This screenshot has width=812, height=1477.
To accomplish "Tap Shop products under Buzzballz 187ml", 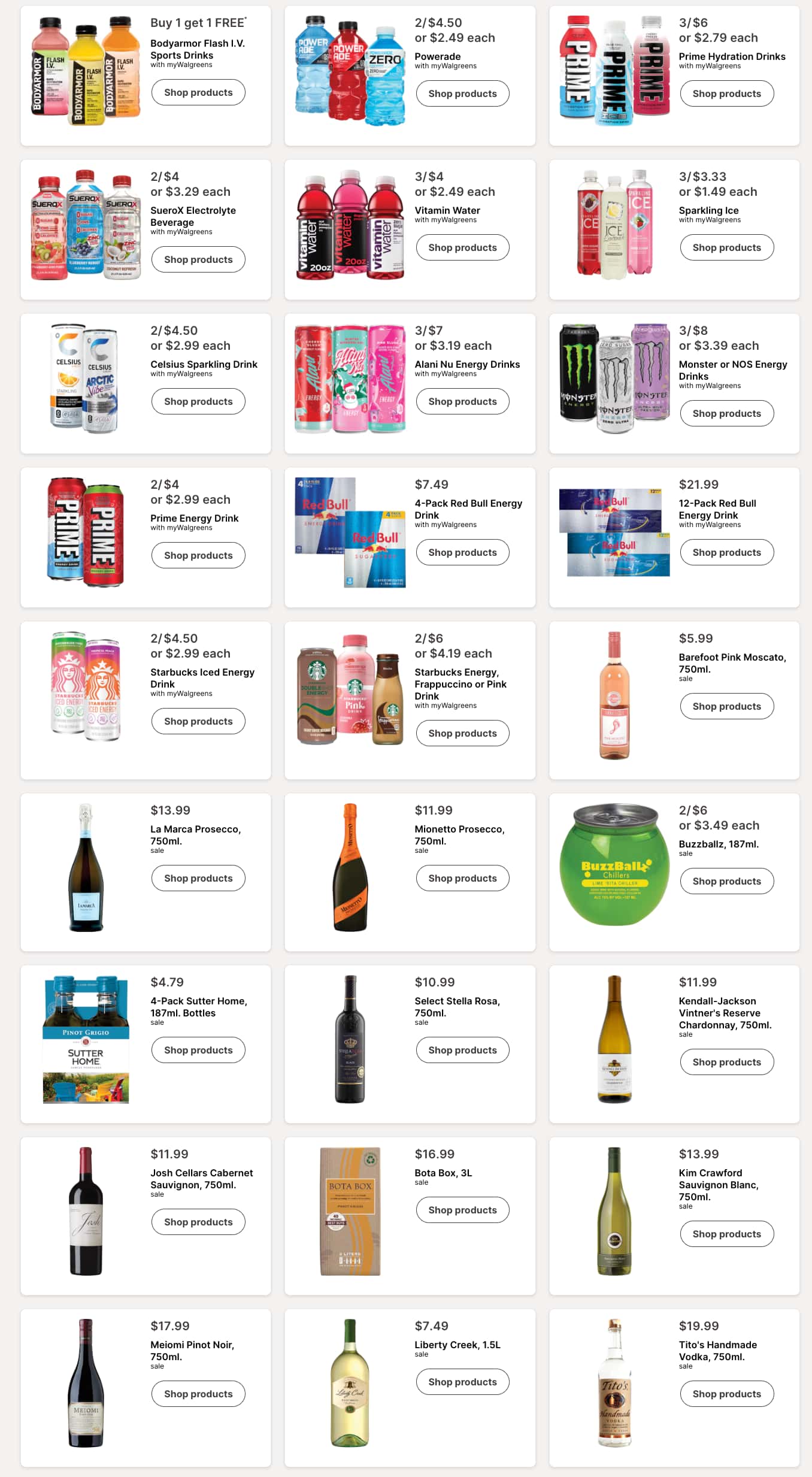I will tap(726, 881).
